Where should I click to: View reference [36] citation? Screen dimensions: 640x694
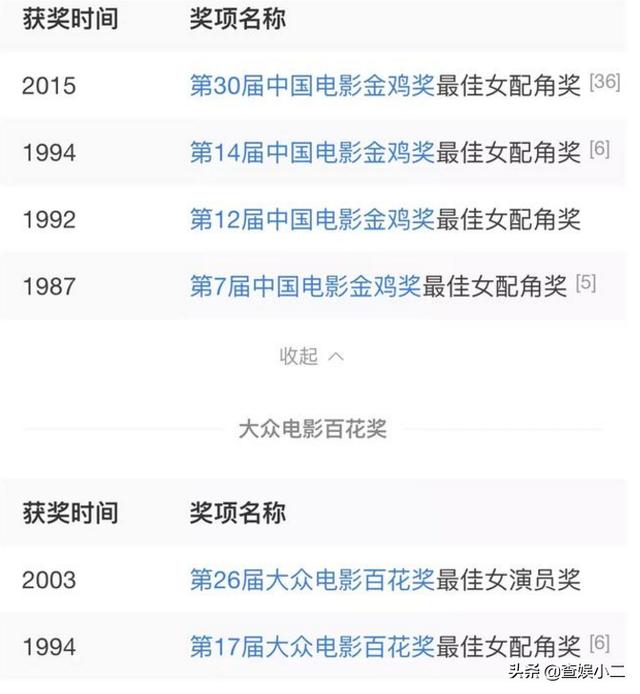(x=605, y=82)
